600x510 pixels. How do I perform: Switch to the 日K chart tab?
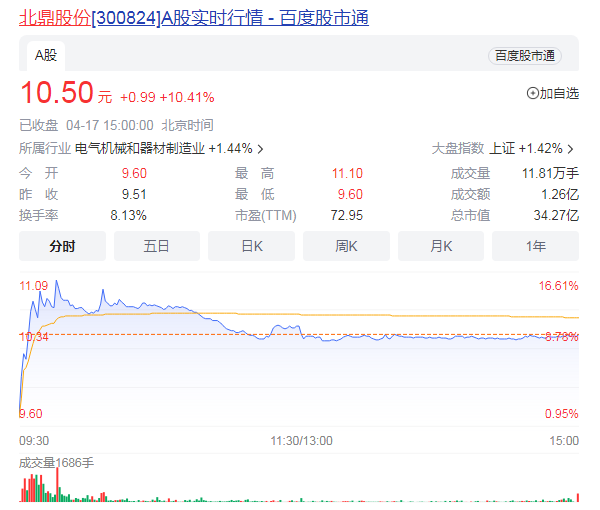252,246
